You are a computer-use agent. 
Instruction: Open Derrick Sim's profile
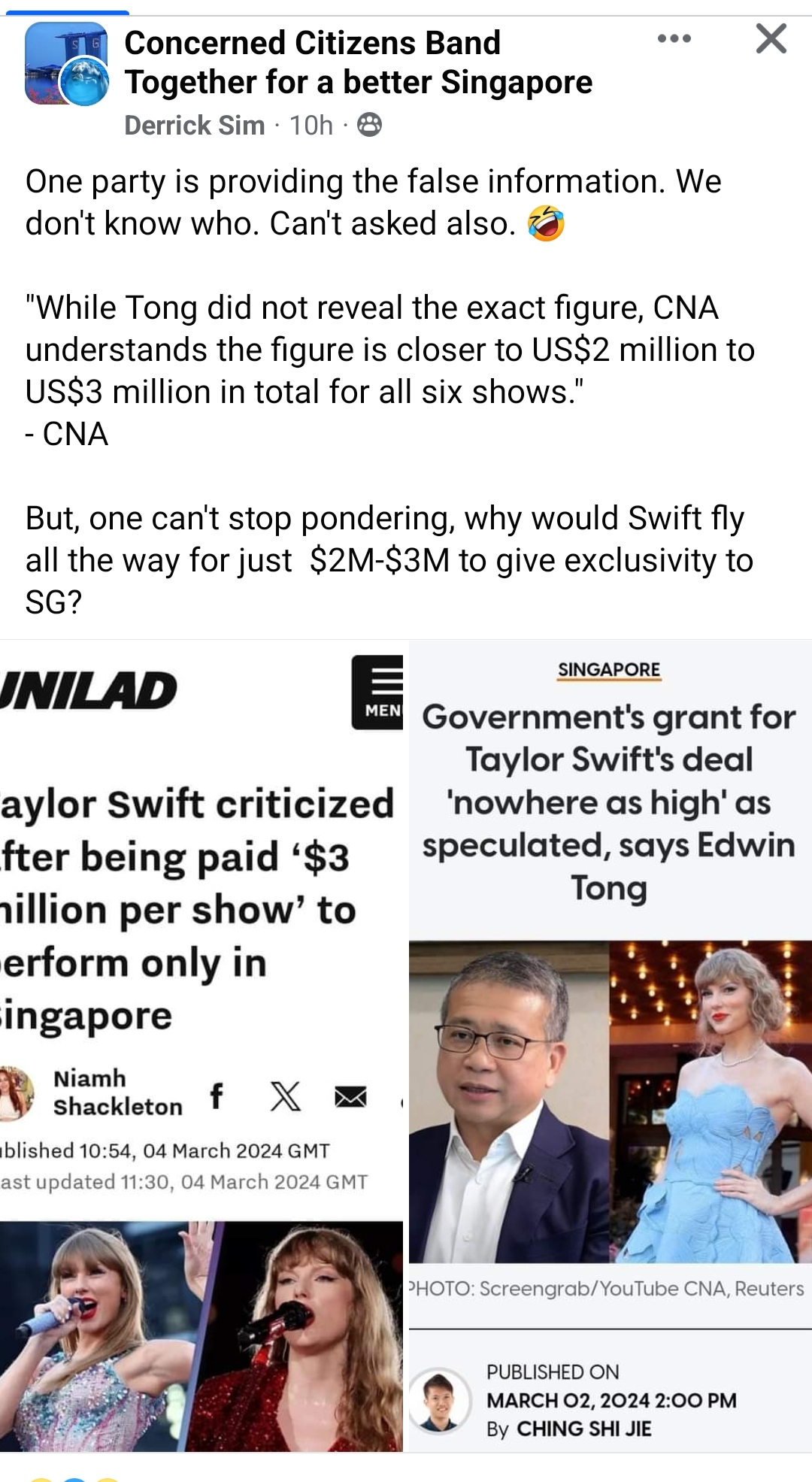tap(195, 125)
